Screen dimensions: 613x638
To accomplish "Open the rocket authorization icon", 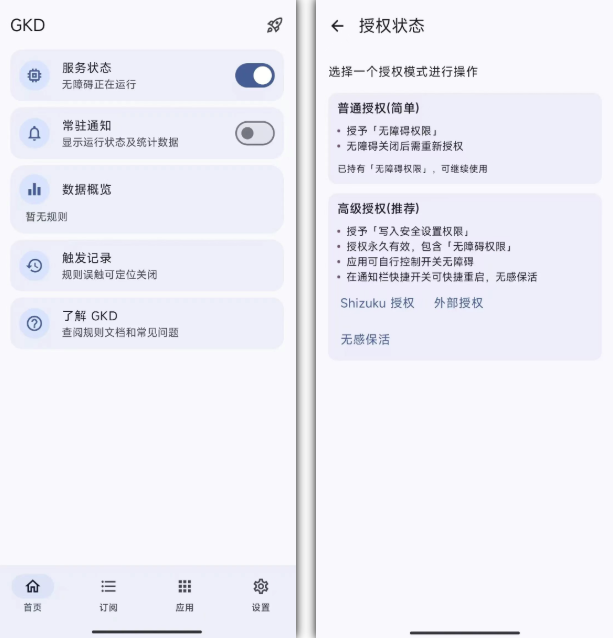I will pos(274,26).
